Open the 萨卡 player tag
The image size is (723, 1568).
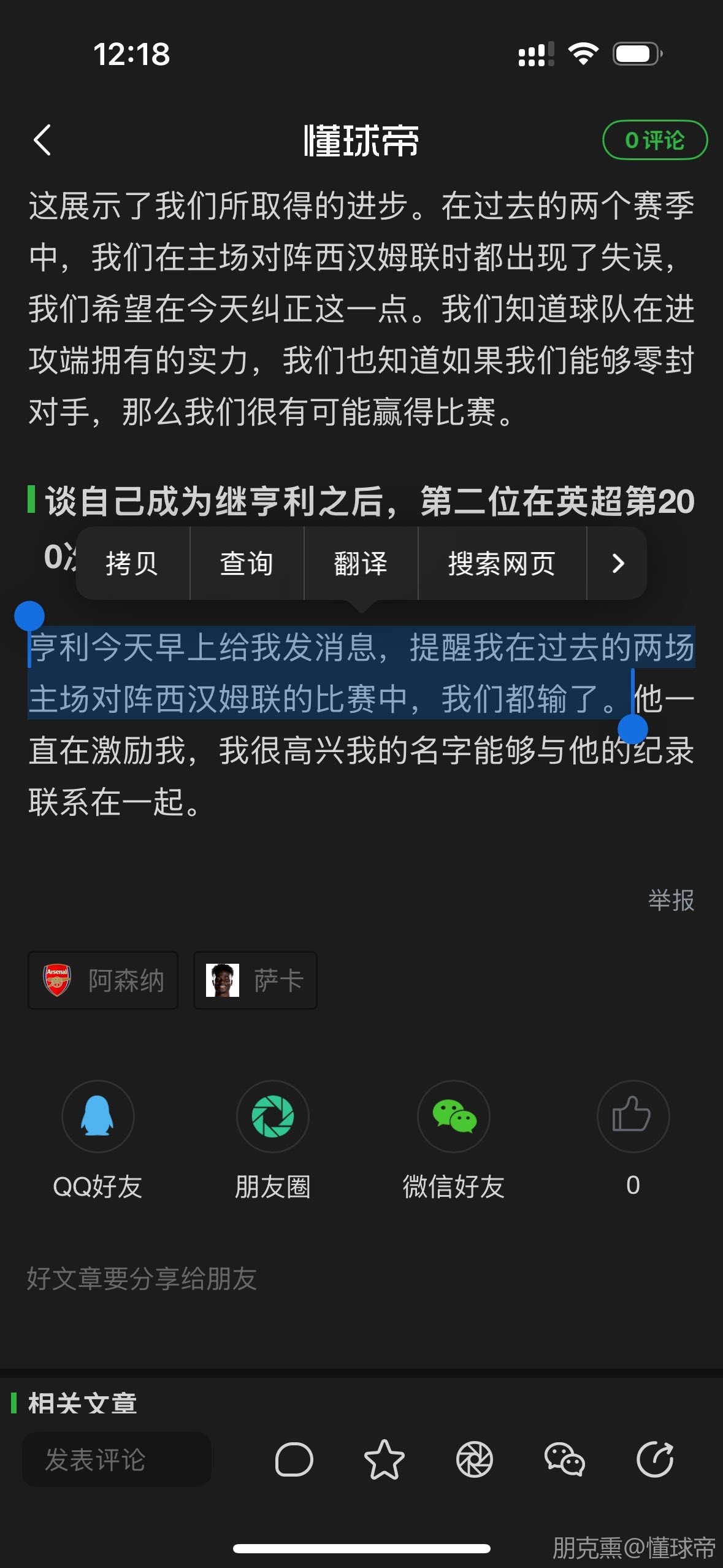(255, 980)
